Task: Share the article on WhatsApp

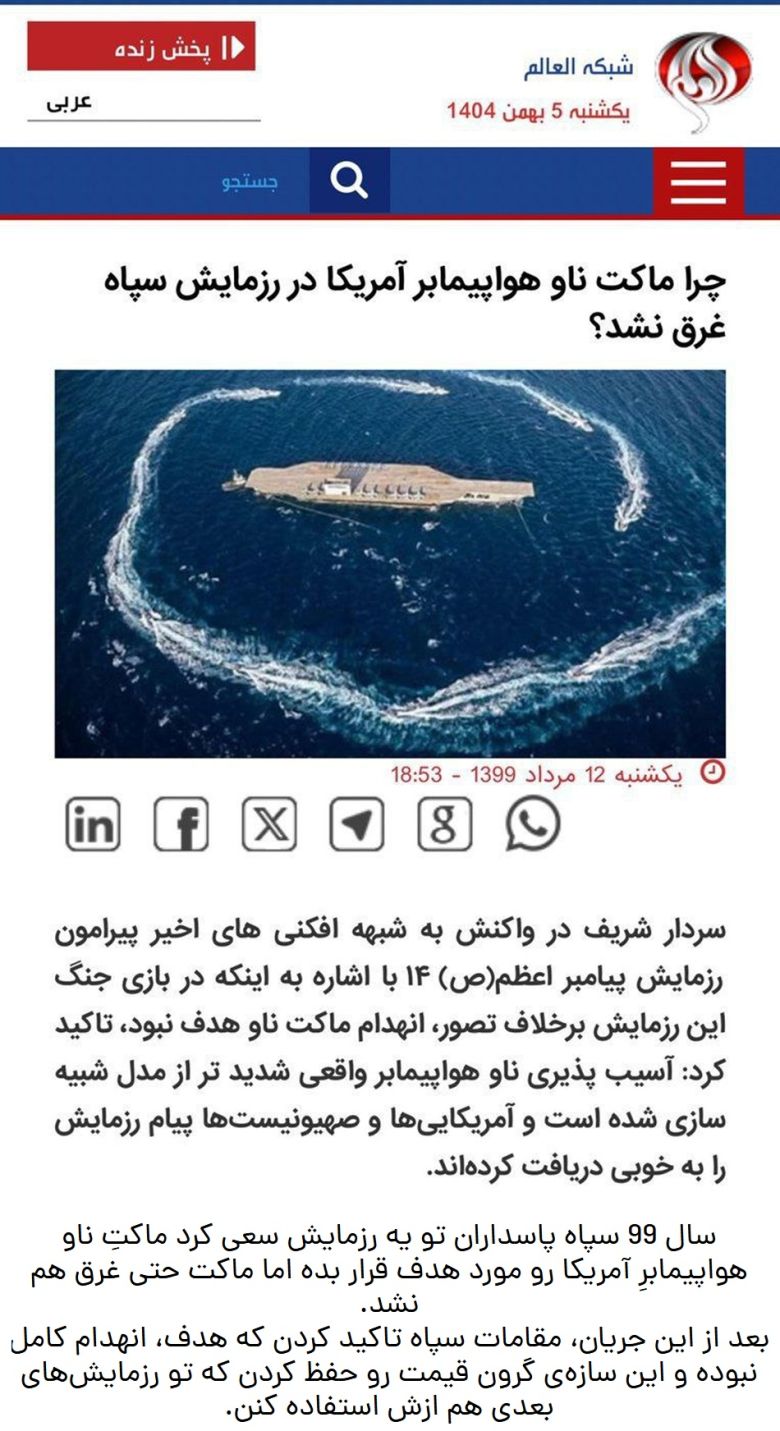Action: (x=532, y=825)
